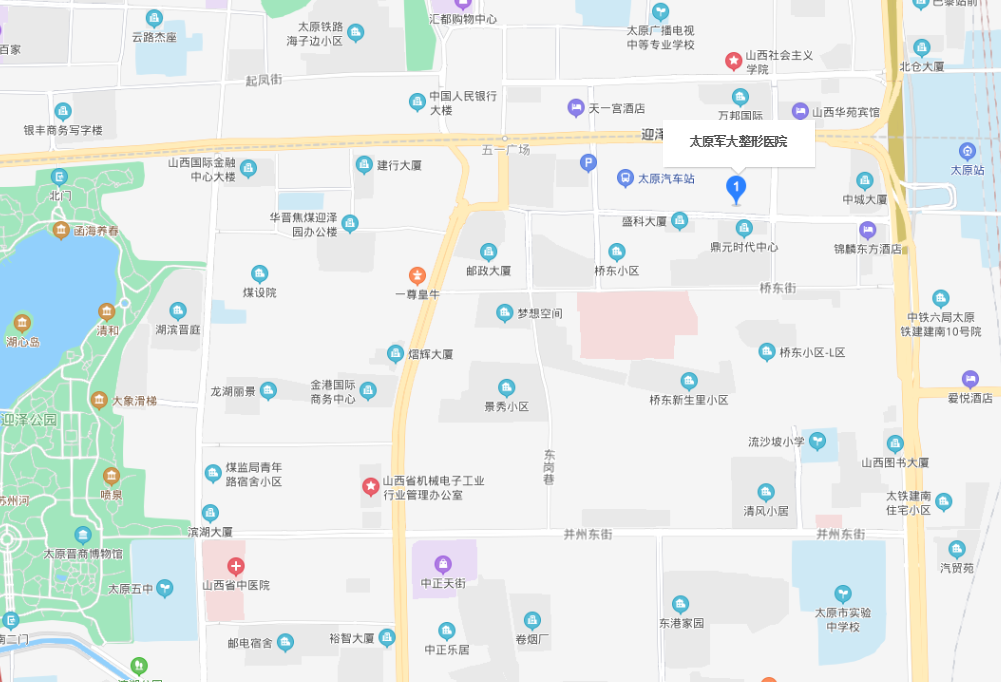Open the 山西图书大厦 POI

click(x=894, y=443)
